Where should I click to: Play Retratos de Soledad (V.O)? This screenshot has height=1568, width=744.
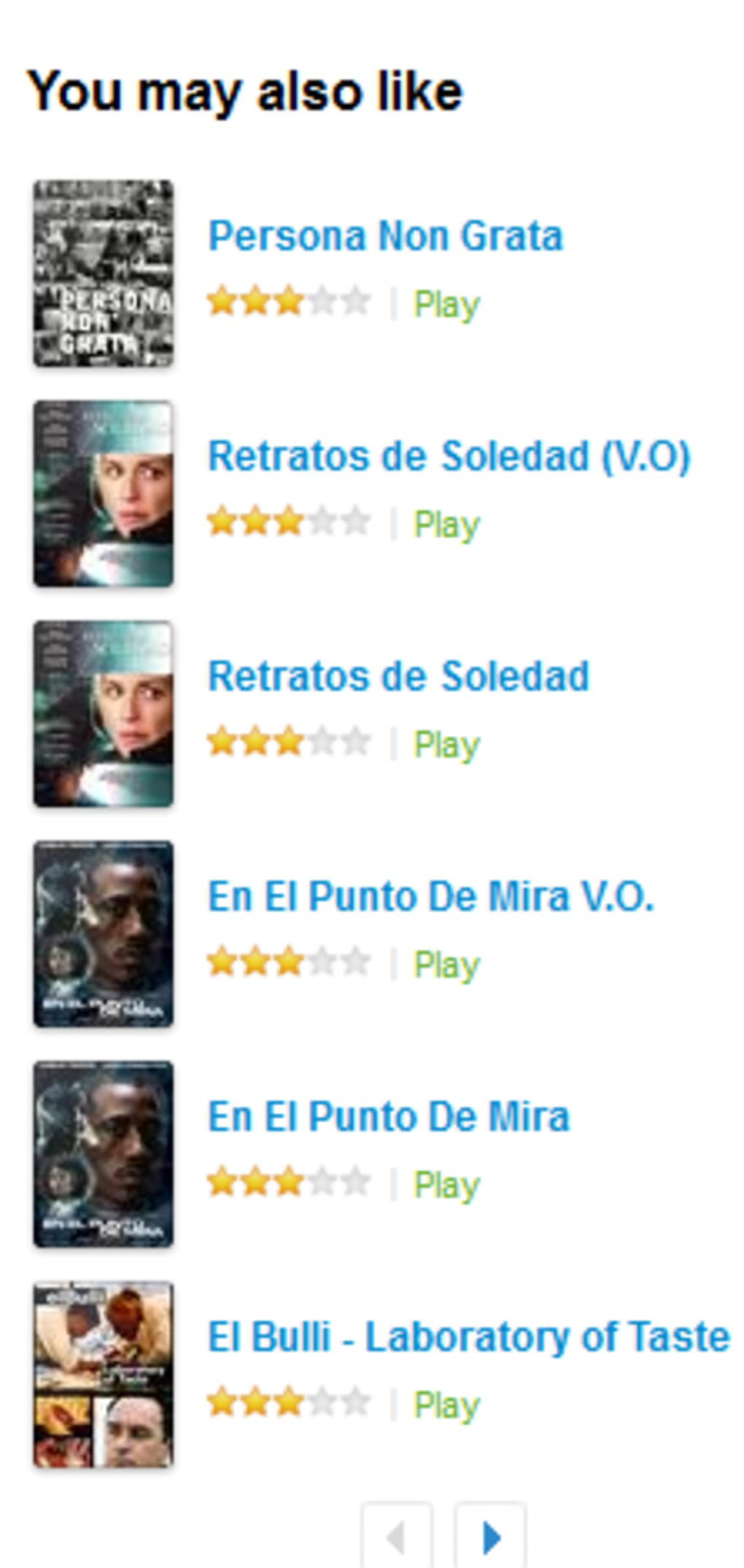click(x=446, y=524)
